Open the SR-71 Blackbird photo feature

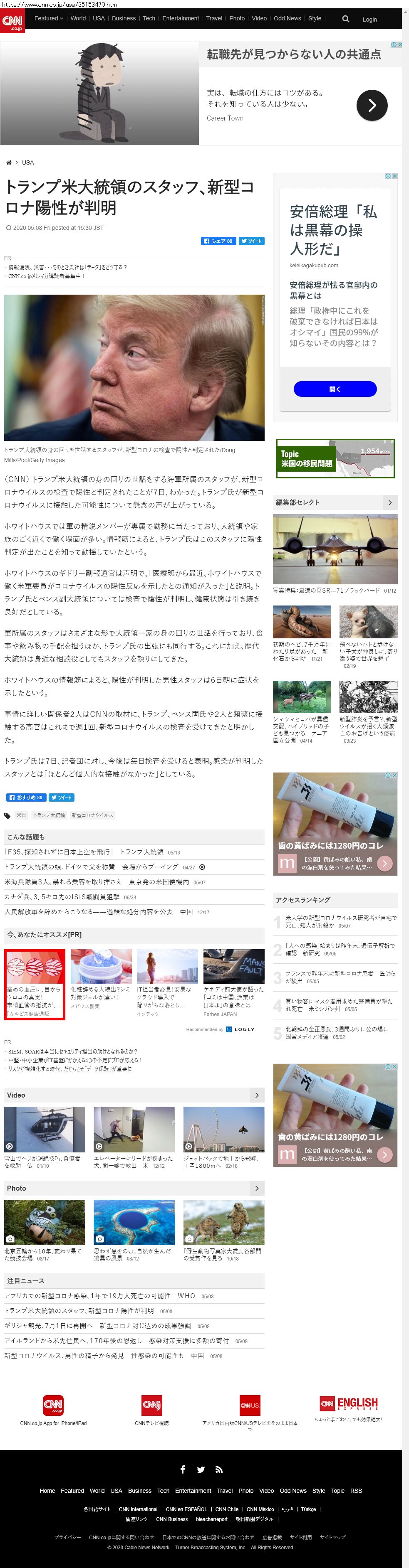point(335,550)
